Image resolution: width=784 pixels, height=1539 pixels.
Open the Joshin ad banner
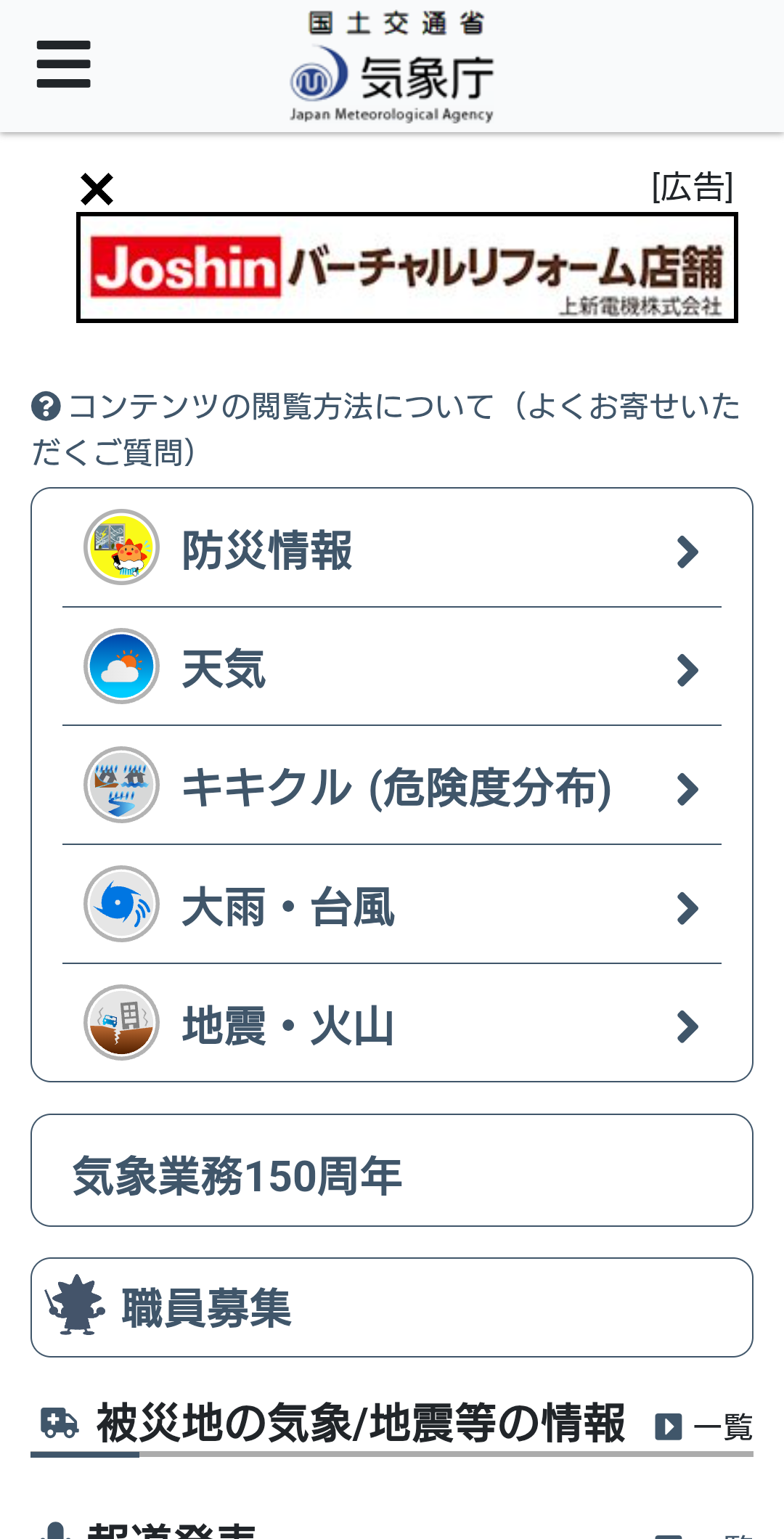(407, 268)
